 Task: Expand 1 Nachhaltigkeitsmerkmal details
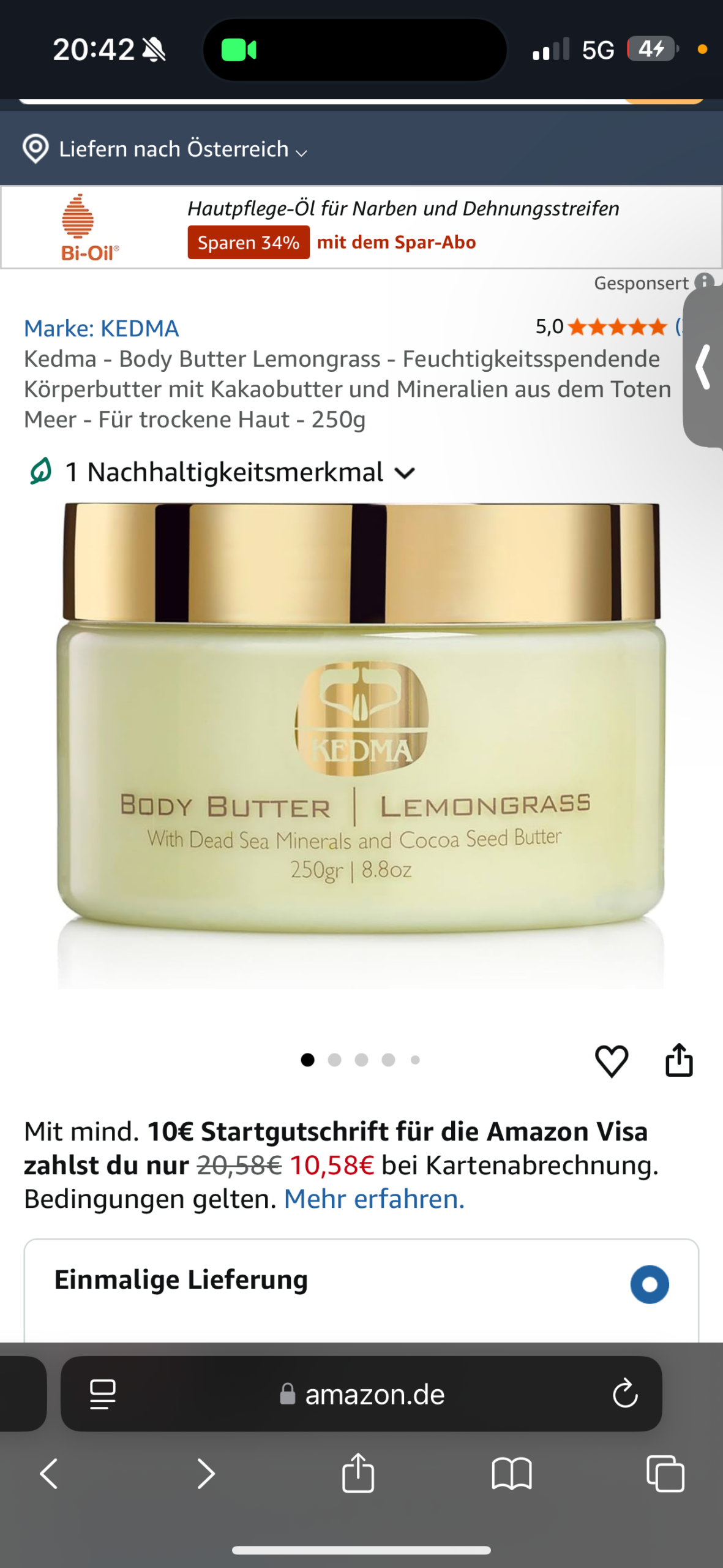(223, 472)
